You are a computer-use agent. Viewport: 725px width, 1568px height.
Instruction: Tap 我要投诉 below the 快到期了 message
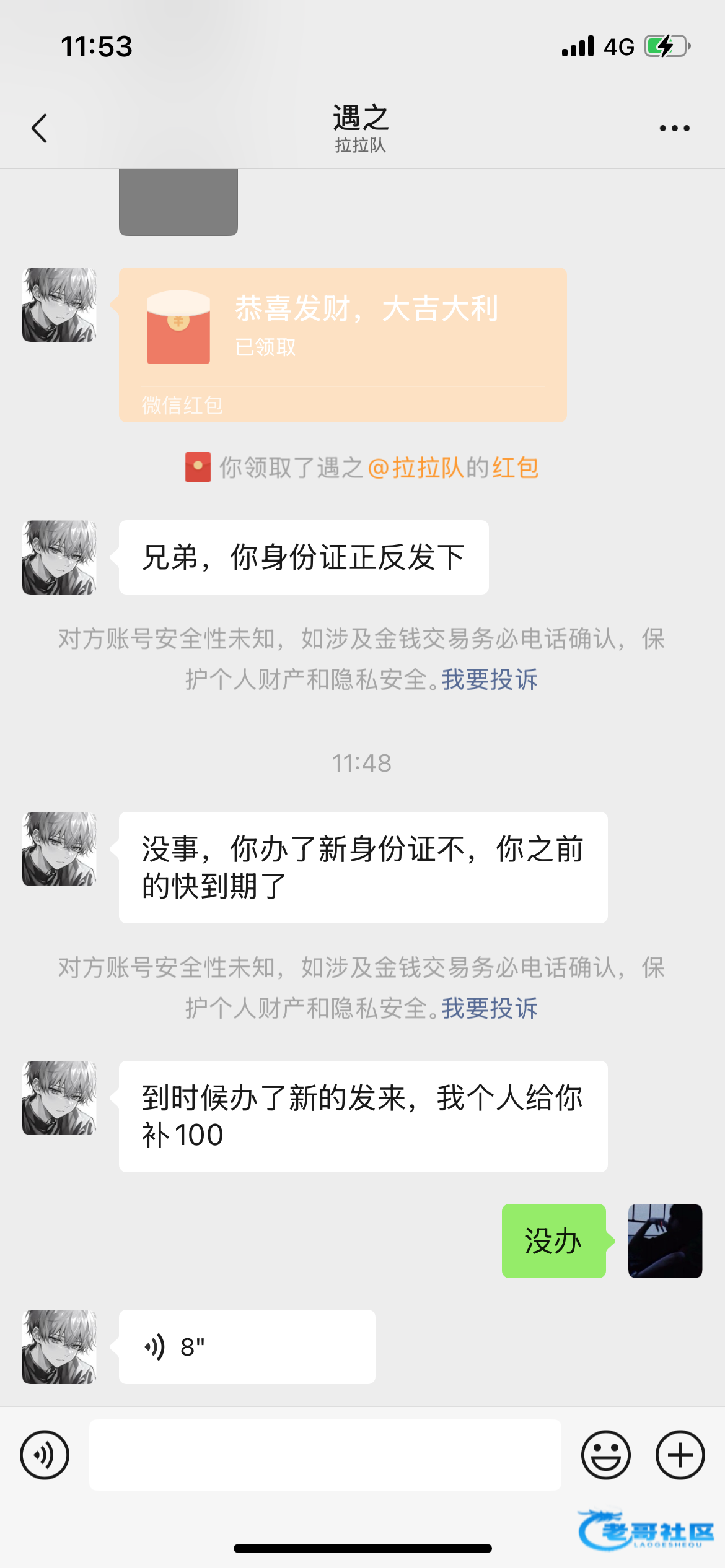pos(490,1009)
